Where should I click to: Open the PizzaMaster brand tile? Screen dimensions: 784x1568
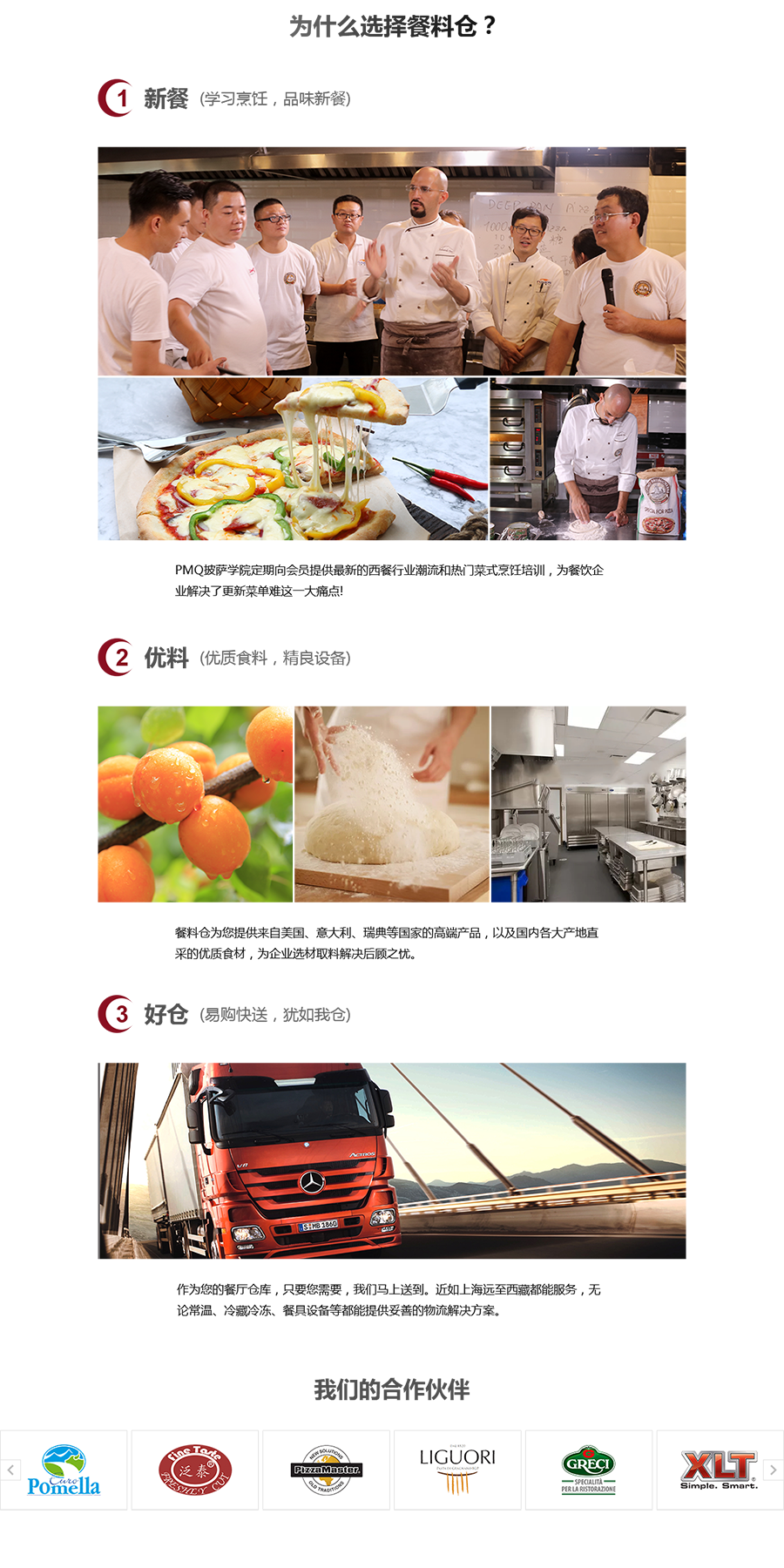[x=327, y=1470]
